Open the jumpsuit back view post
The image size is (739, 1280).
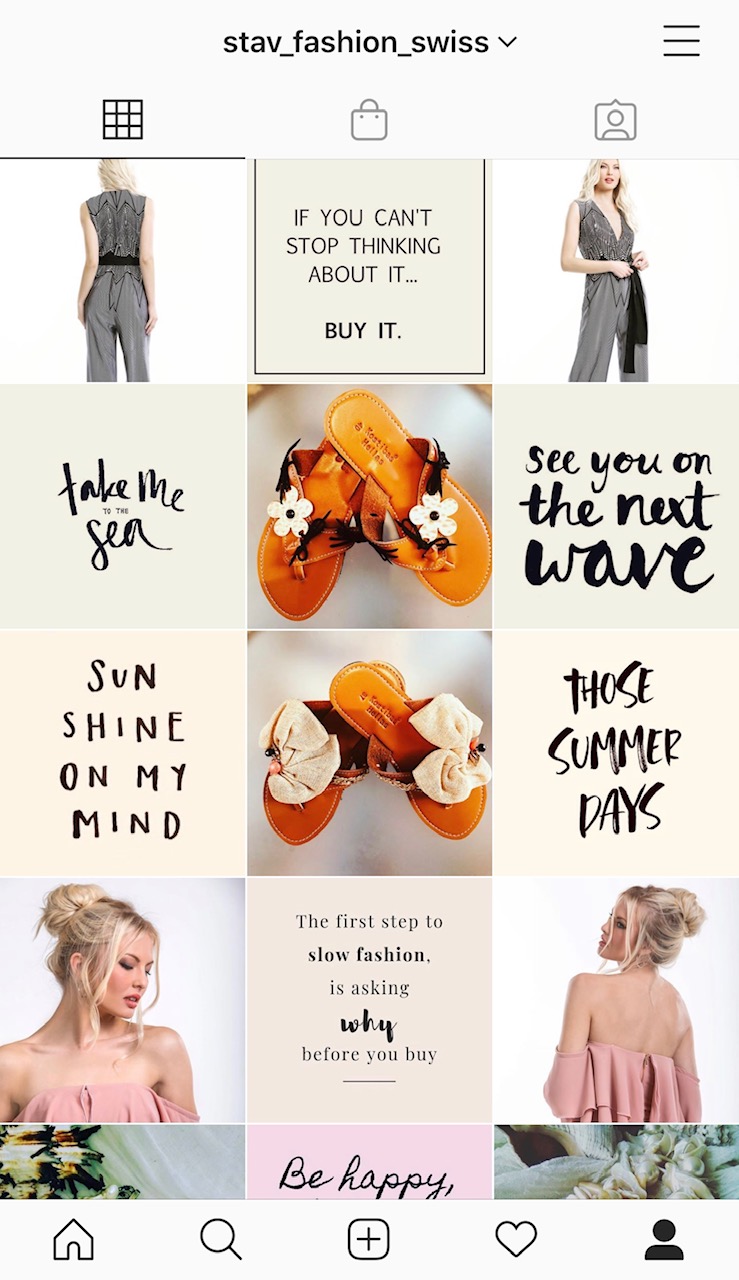point(122,270)
